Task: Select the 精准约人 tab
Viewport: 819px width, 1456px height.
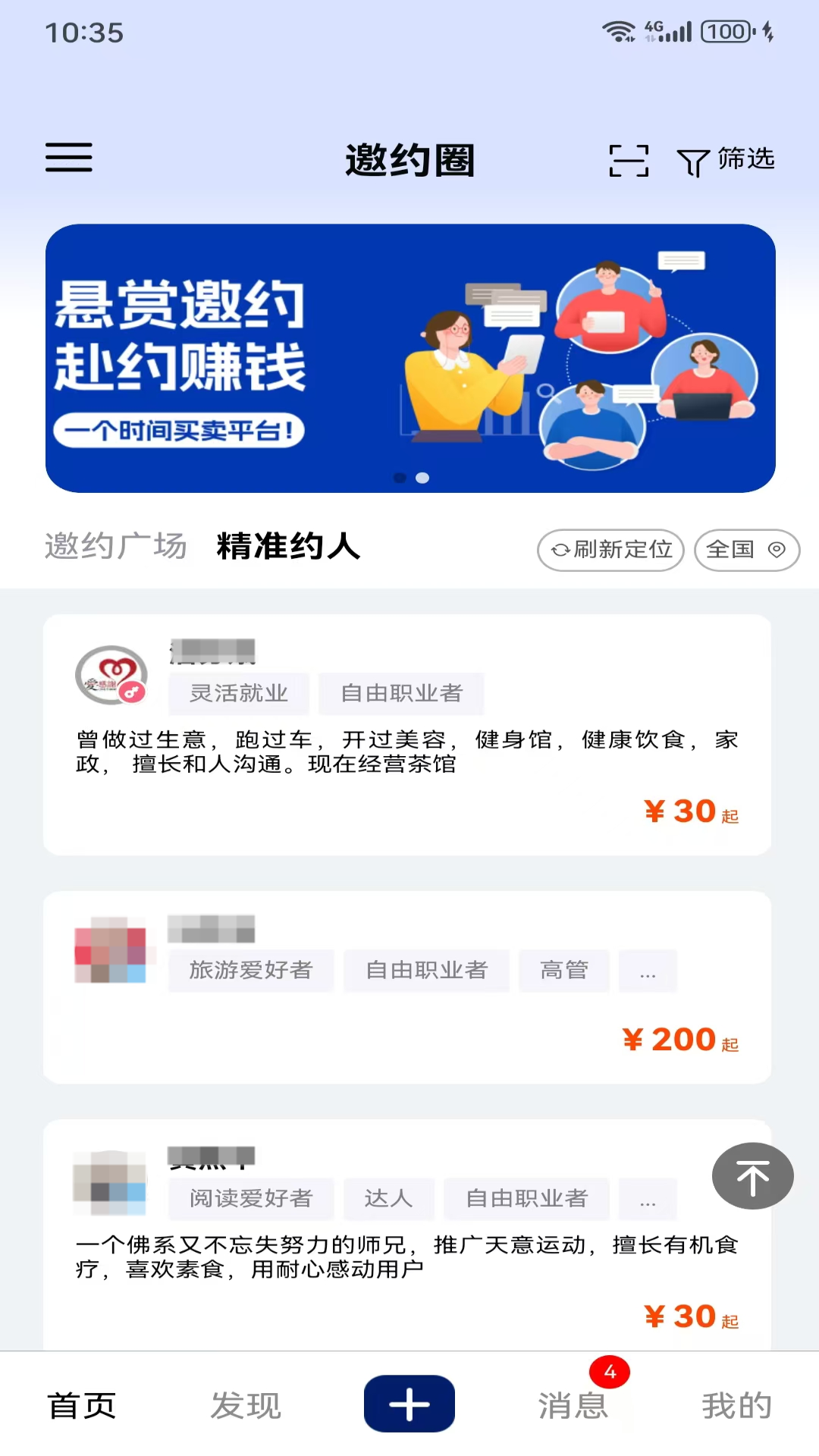Action: click(288, 546)
